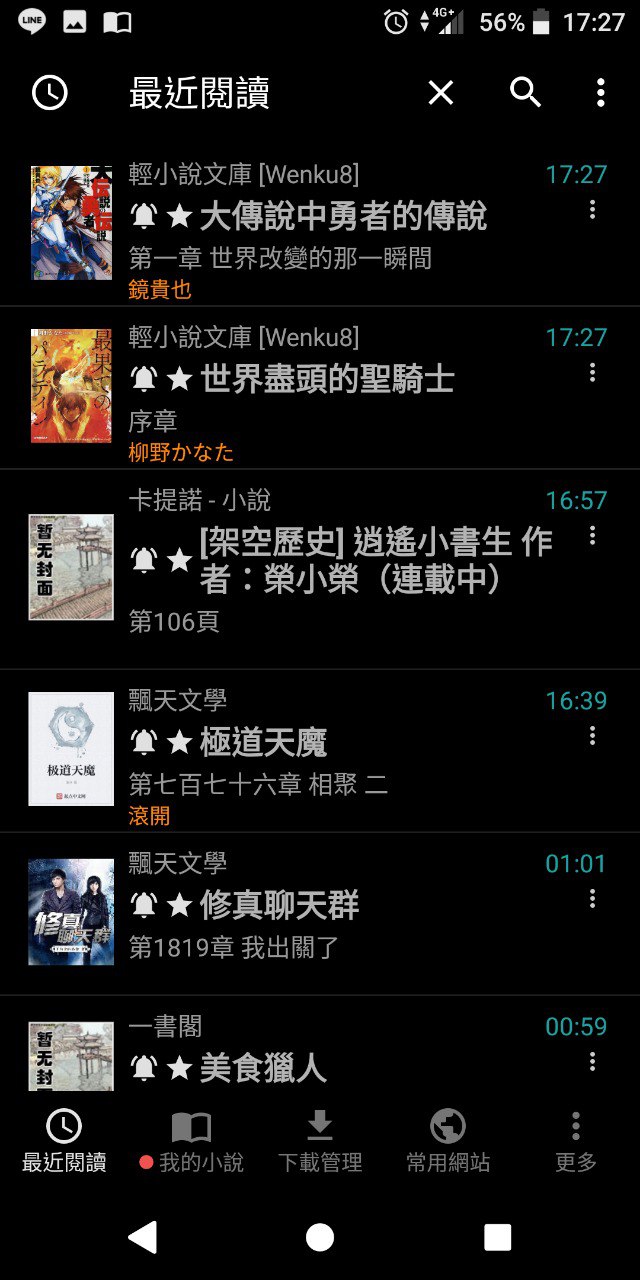Open the top bar overflow menu
This screenshot has height=1280, width=640.
[x=600, y=93]
